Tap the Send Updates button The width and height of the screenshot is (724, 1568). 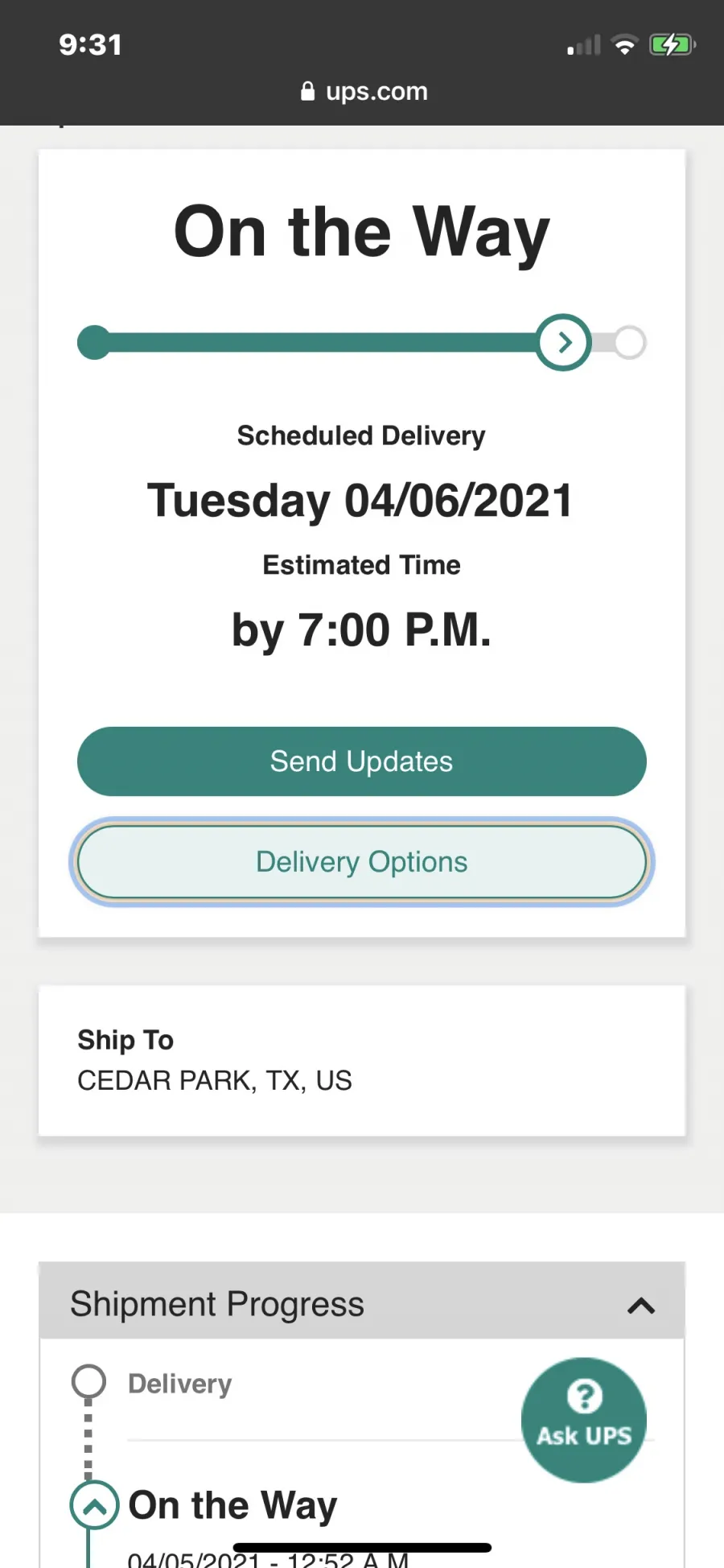tap(361, 761)
